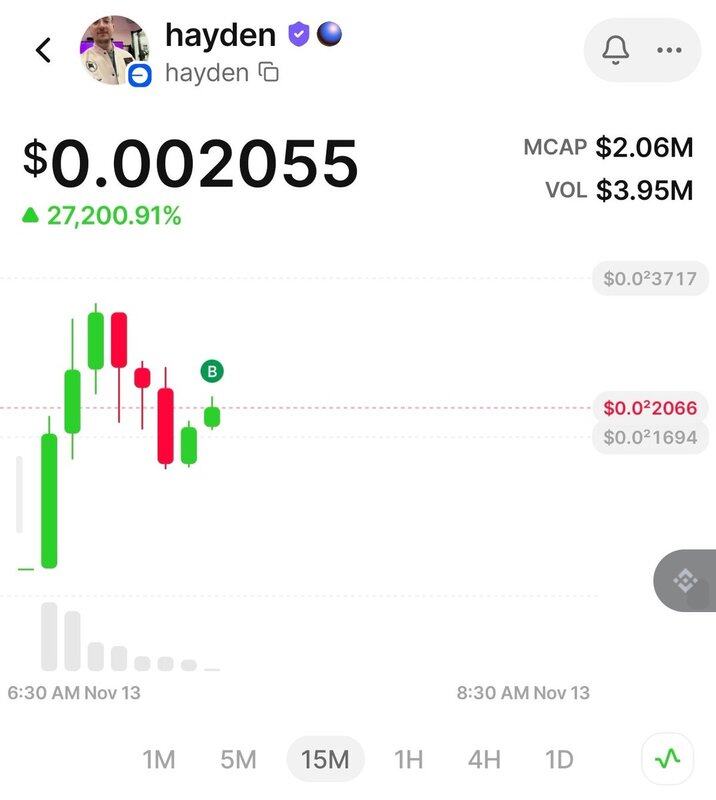
Task: Choose the 15M chart interval
Action: point(325,759)
